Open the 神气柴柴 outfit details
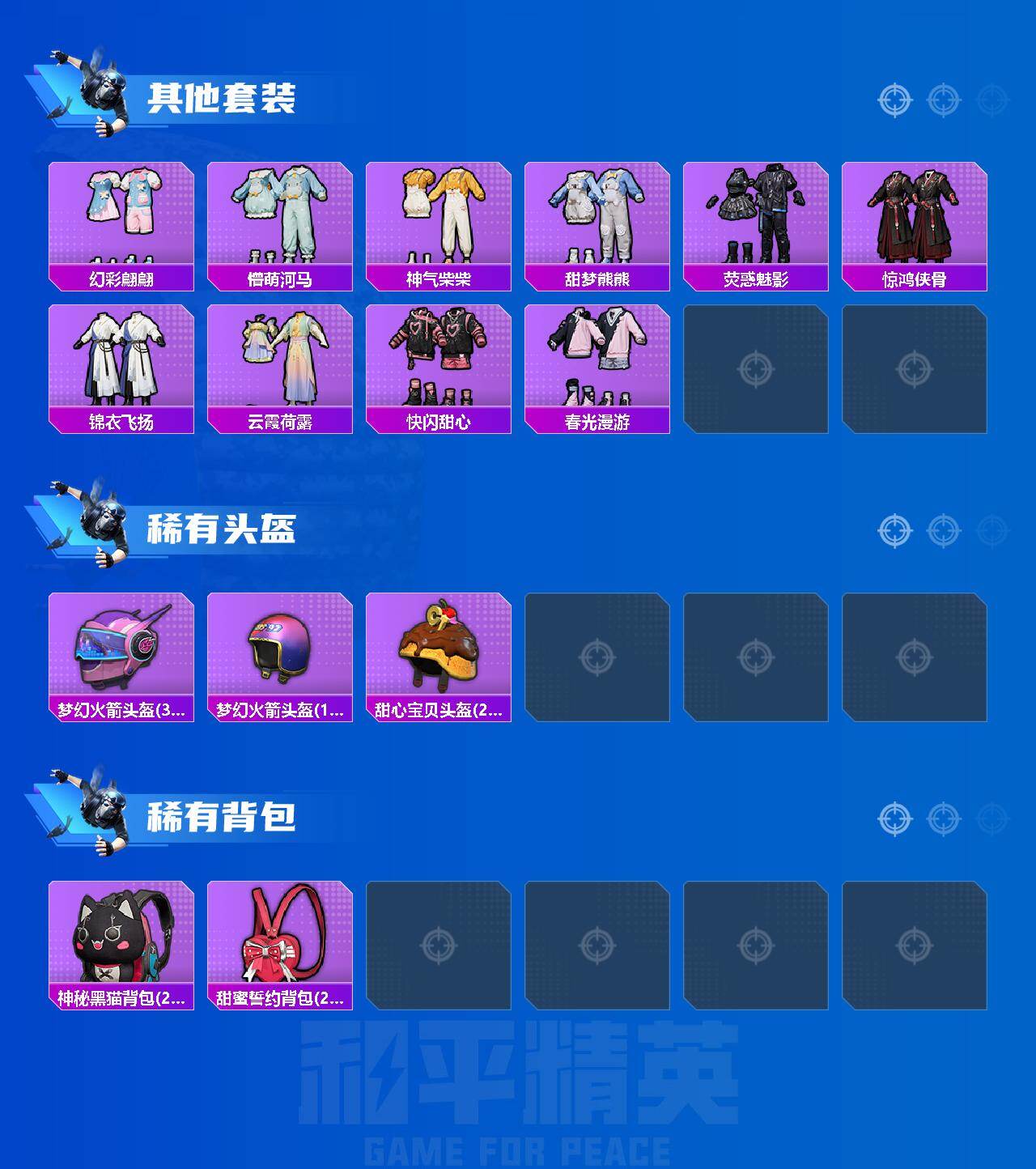The height and width of the screenshot is (1169, 1036). [440, 219]
